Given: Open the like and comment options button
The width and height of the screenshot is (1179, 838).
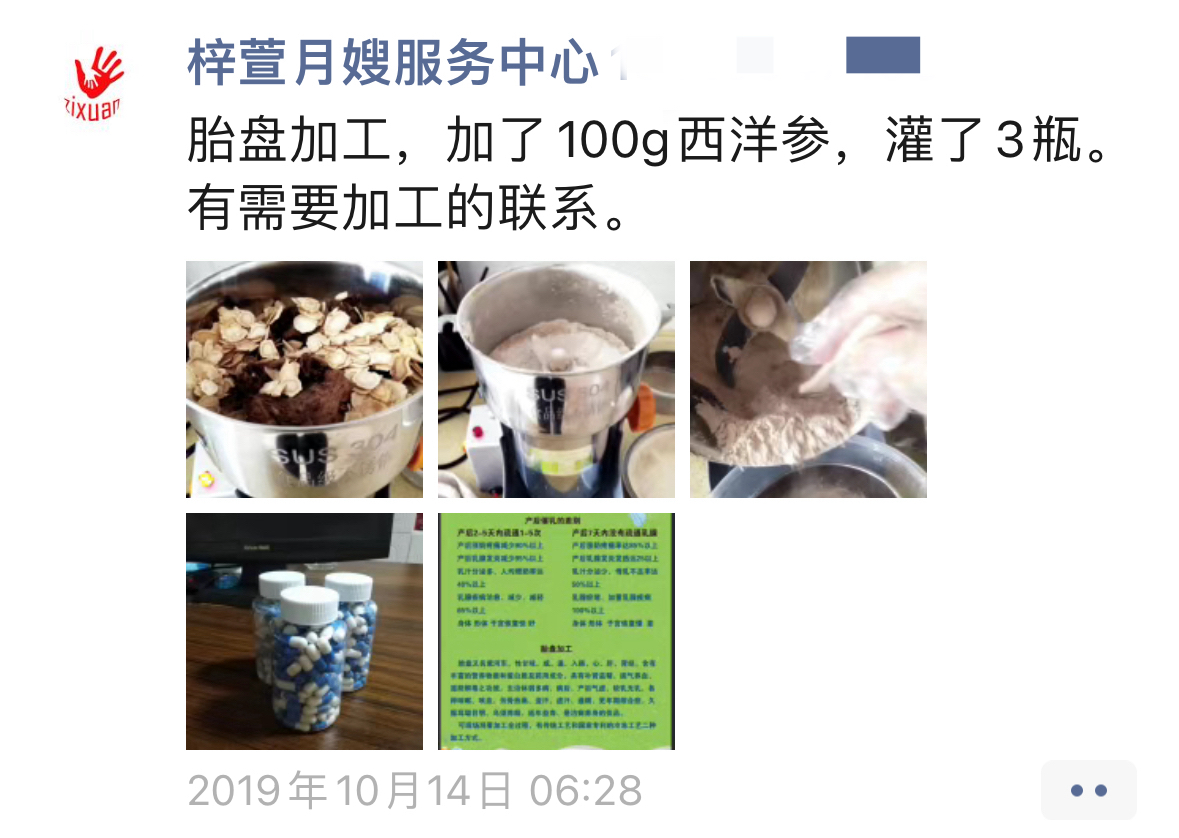Looking at the screenshot, I should pos(1088,790).
